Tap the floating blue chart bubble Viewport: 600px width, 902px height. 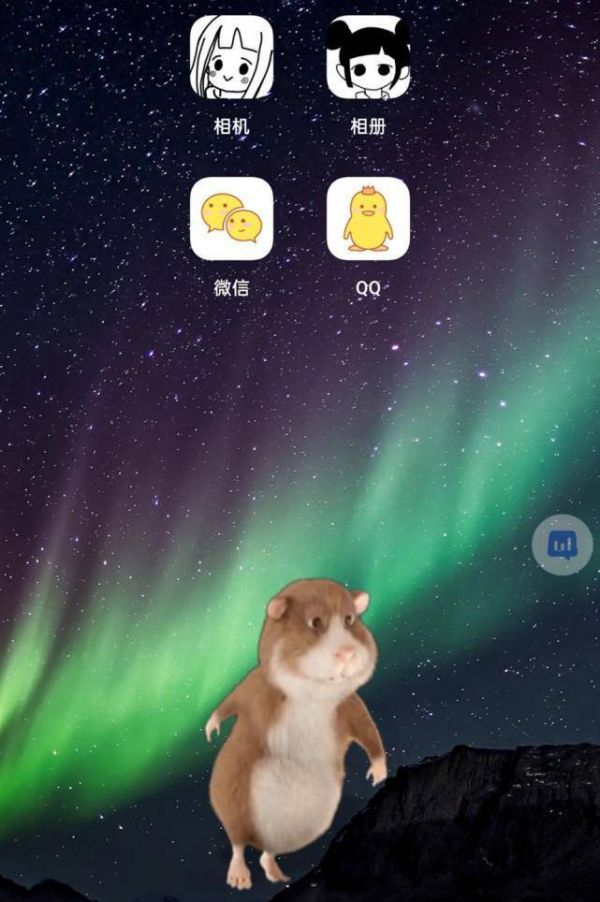(x=563, y=545)
